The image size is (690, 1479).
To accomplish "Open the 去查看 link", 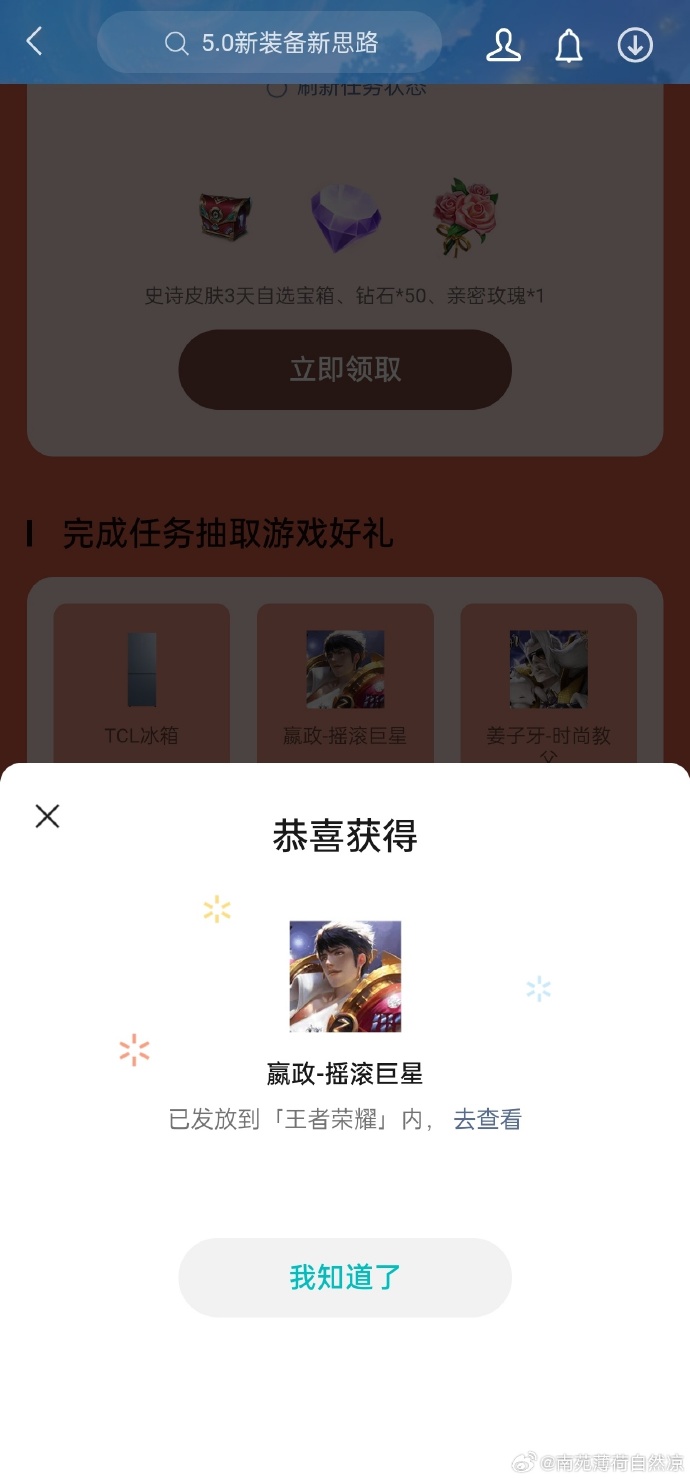I will tap(488, 1119).
